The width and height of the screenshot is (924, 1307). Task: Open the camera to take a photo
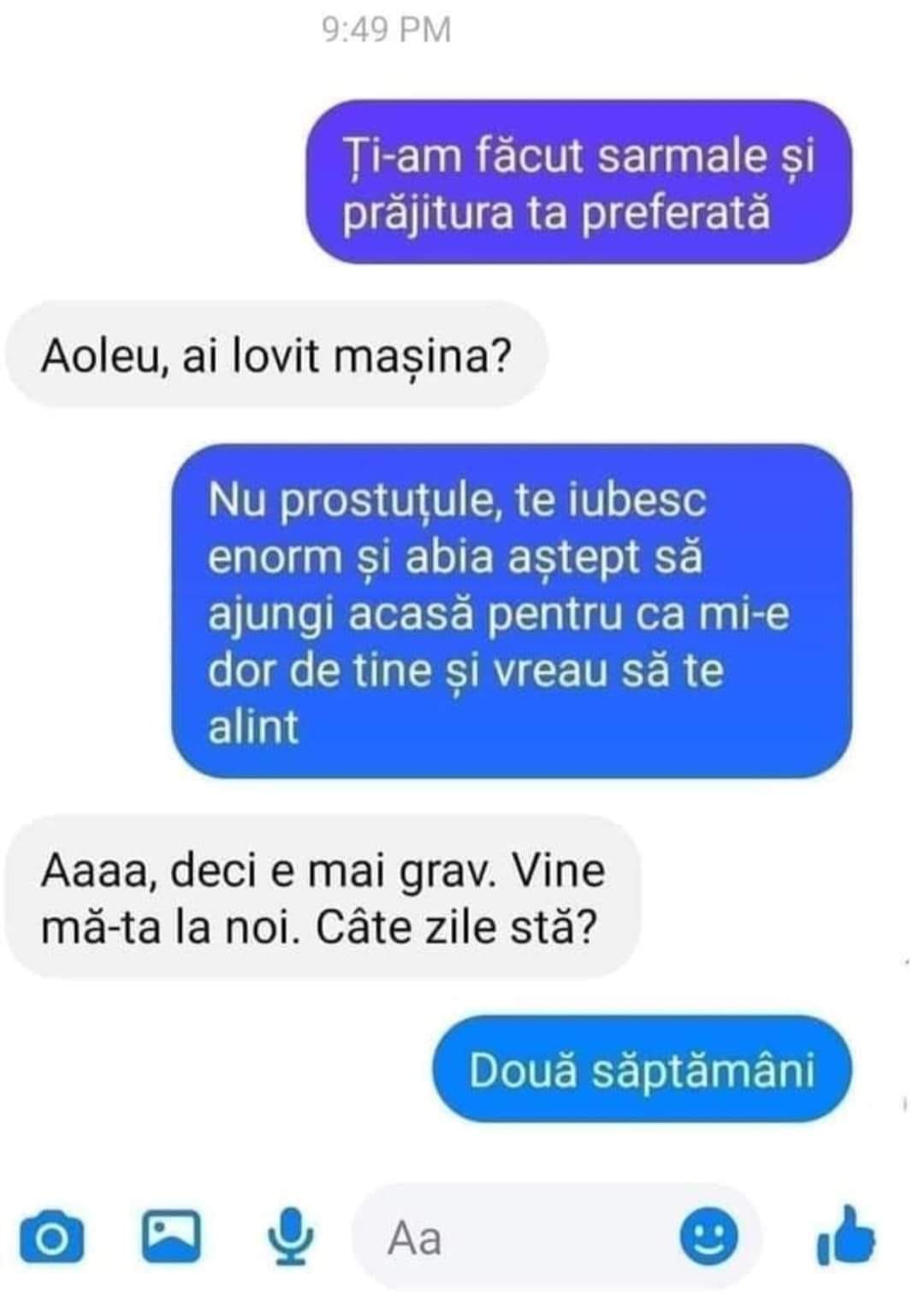51,1237
